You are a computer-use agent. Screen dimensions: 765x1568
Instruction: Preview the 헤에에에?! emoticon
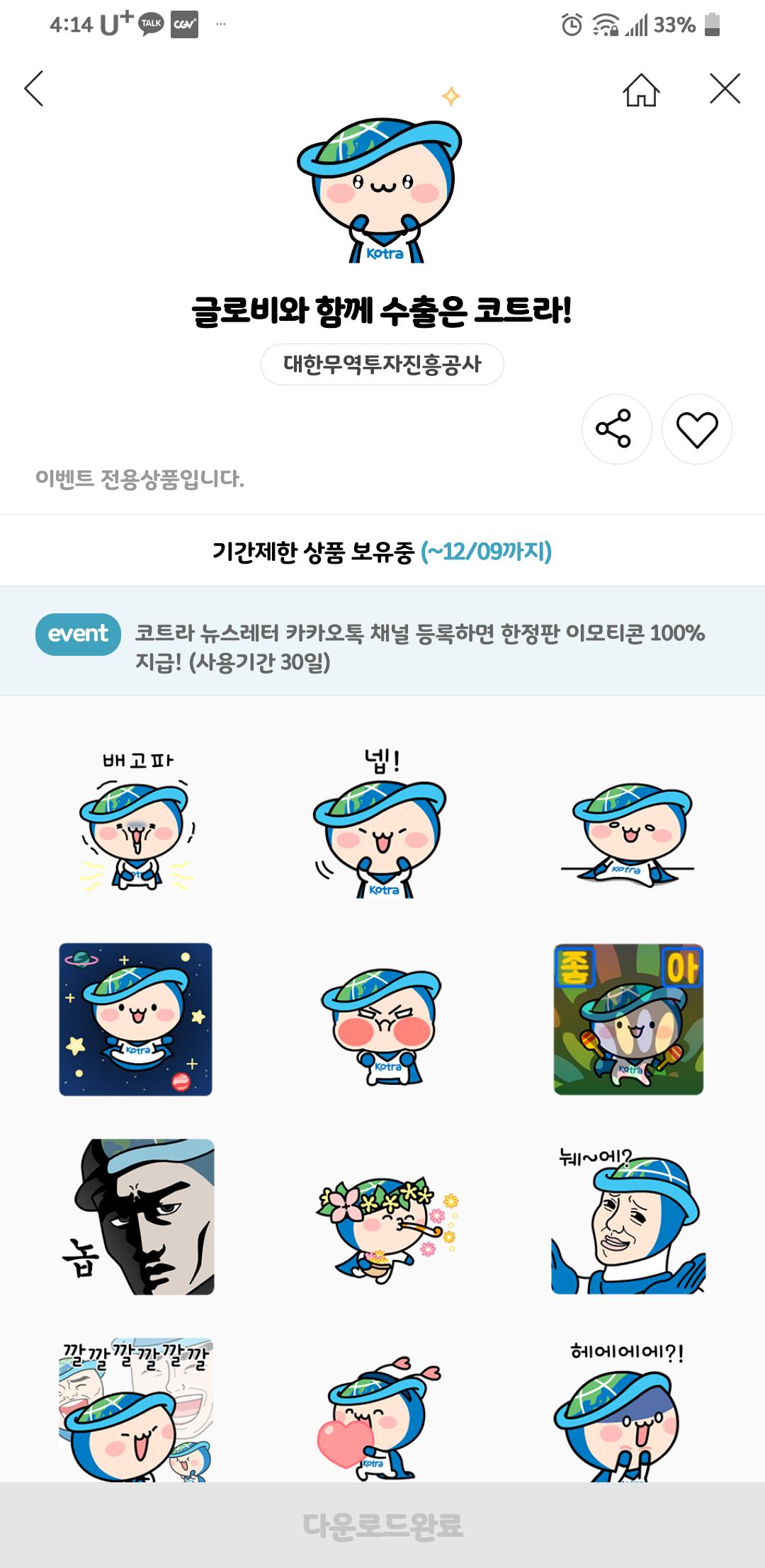(628, 1413)
